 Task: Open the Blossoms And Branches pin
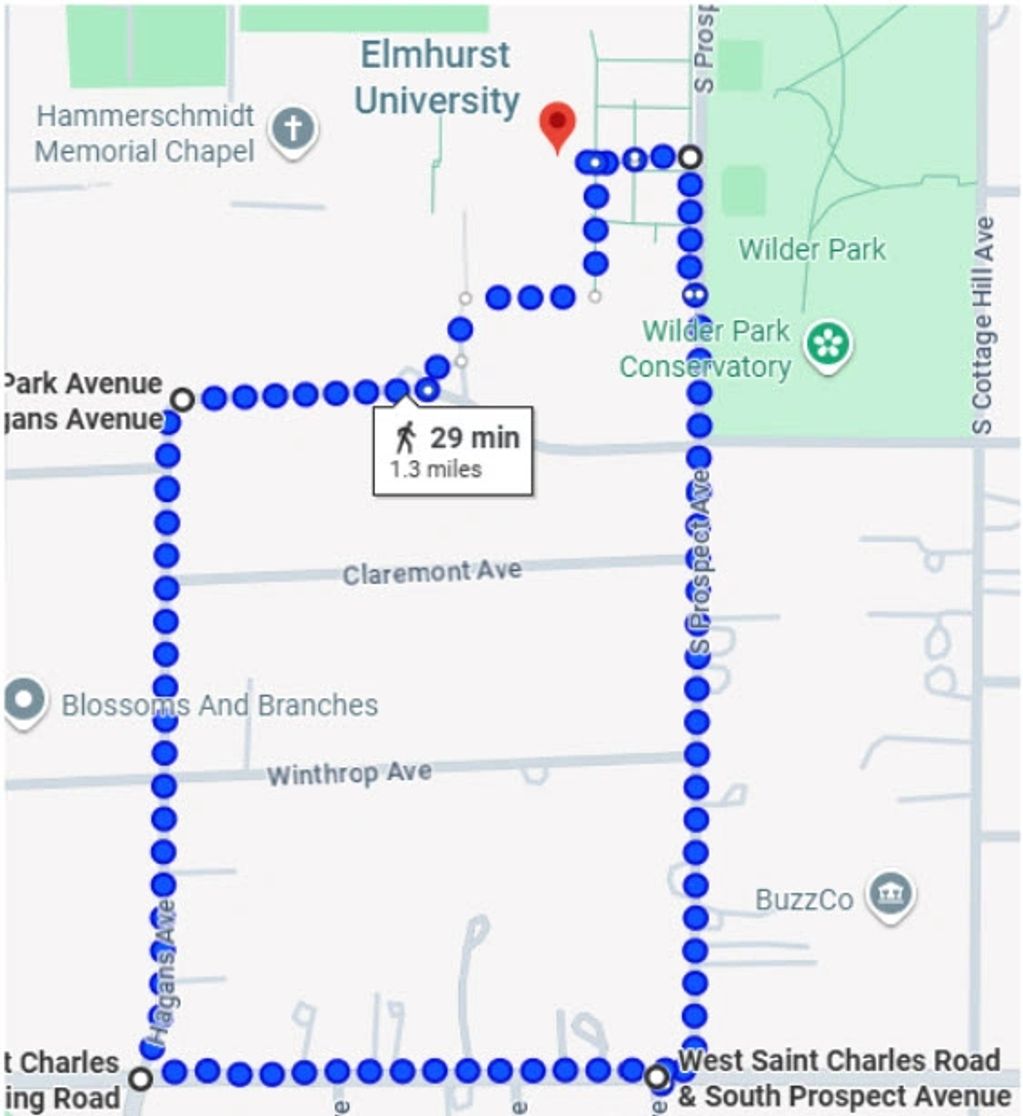(x=25, y=700)
